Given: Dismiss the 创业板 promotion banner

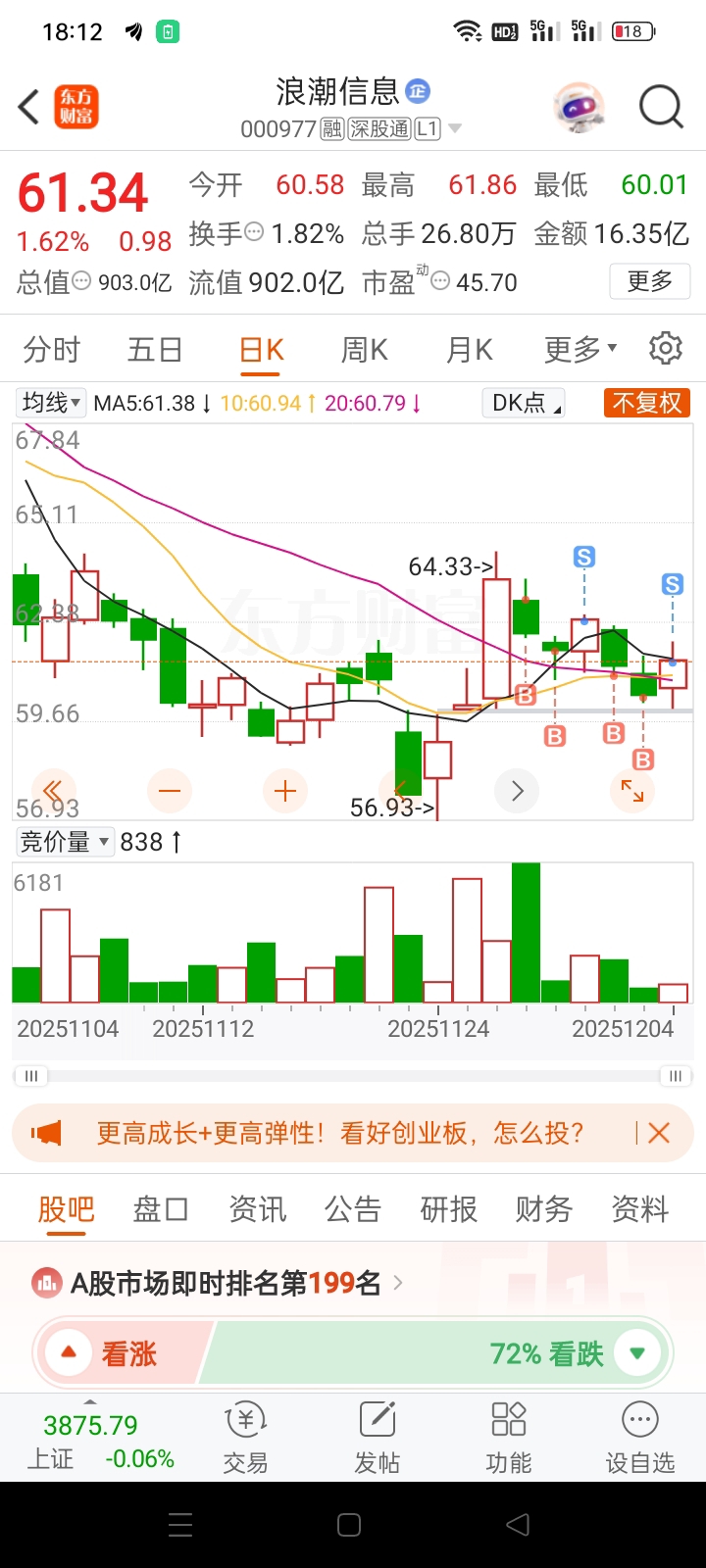Looking at the screenshot, I should 659,1134.
